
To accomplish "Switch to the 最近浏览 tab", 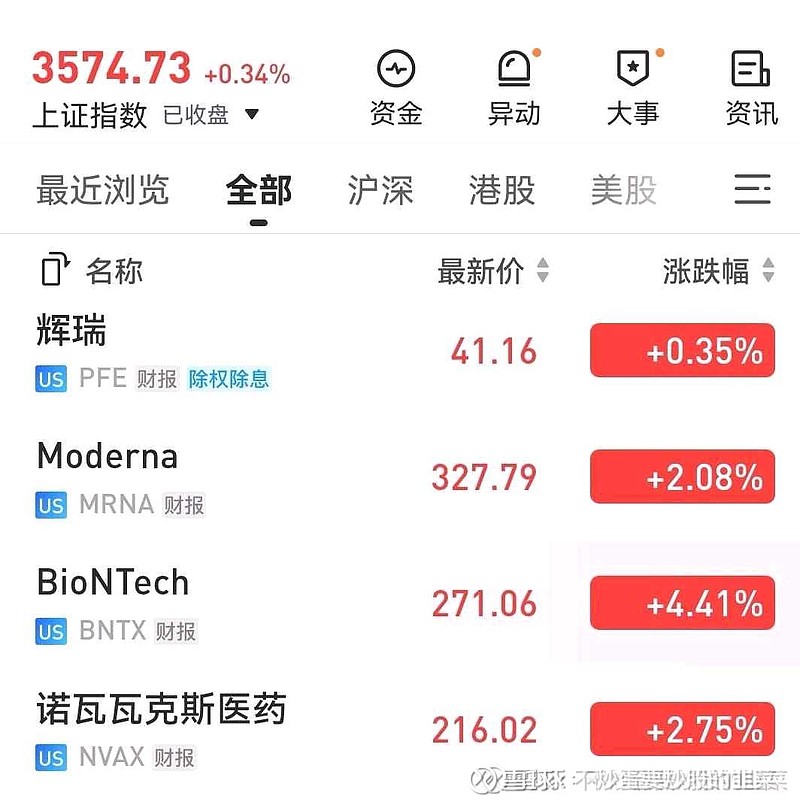I will click(103, 190).
